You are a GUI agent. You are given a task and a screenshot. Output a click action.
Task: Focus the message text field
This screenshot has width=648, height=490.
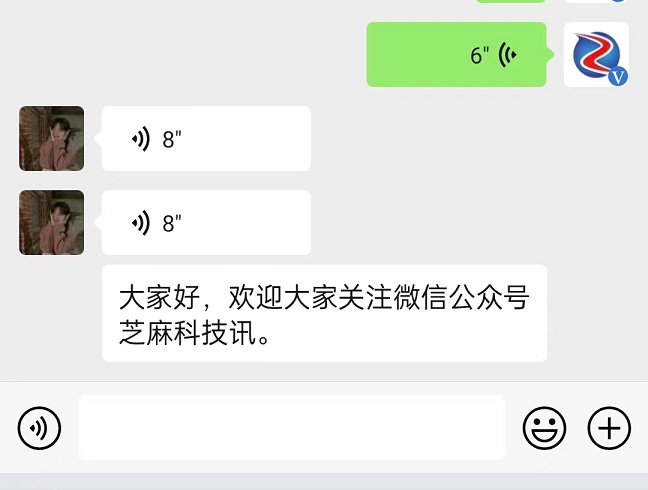(x=291, y=428)
